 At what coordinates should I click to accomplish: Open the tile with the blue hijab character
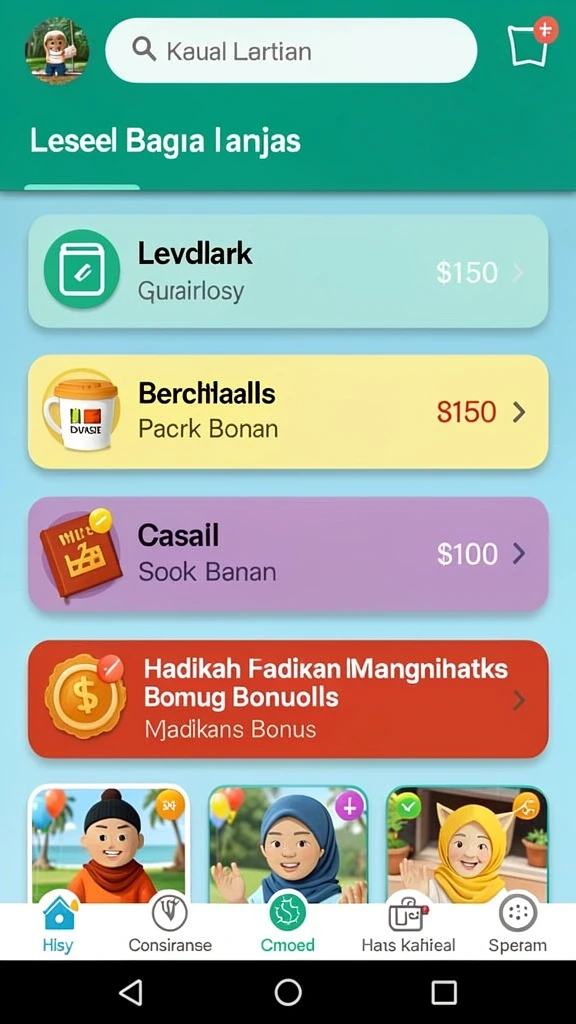tap(288, 844)
